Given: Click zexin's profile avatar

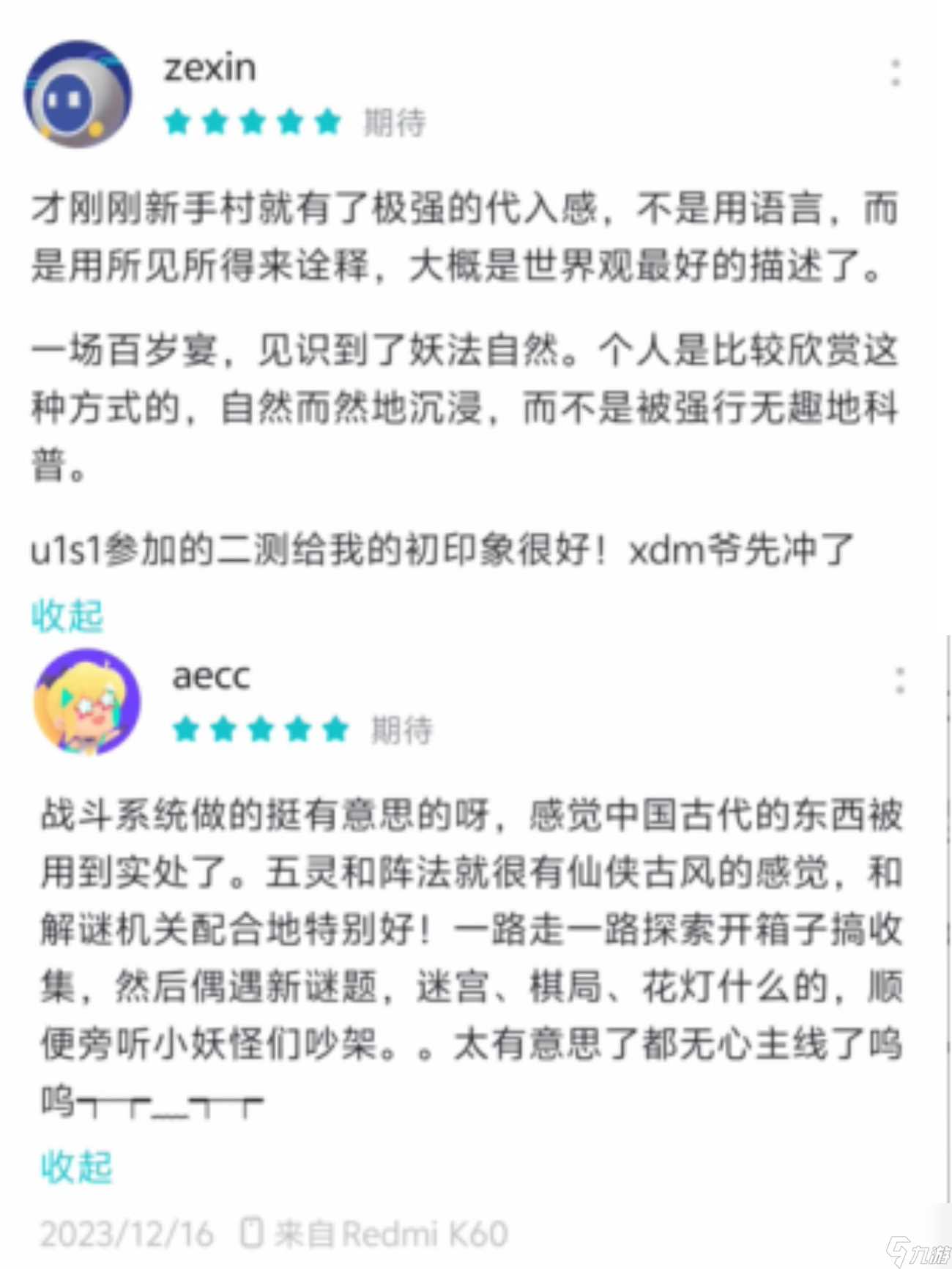Looking at the screenshot, I should (x=77, y=92).
